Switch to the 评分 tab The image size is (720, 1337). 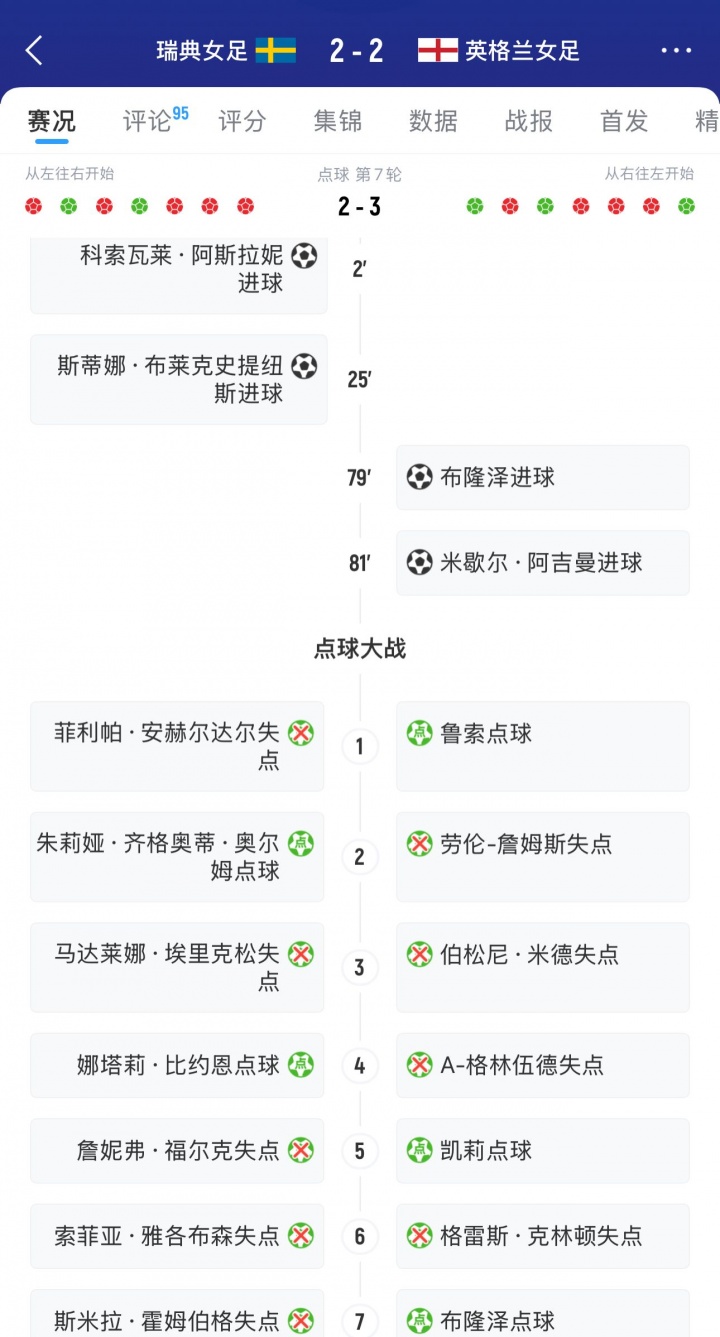tap(242, 121)
